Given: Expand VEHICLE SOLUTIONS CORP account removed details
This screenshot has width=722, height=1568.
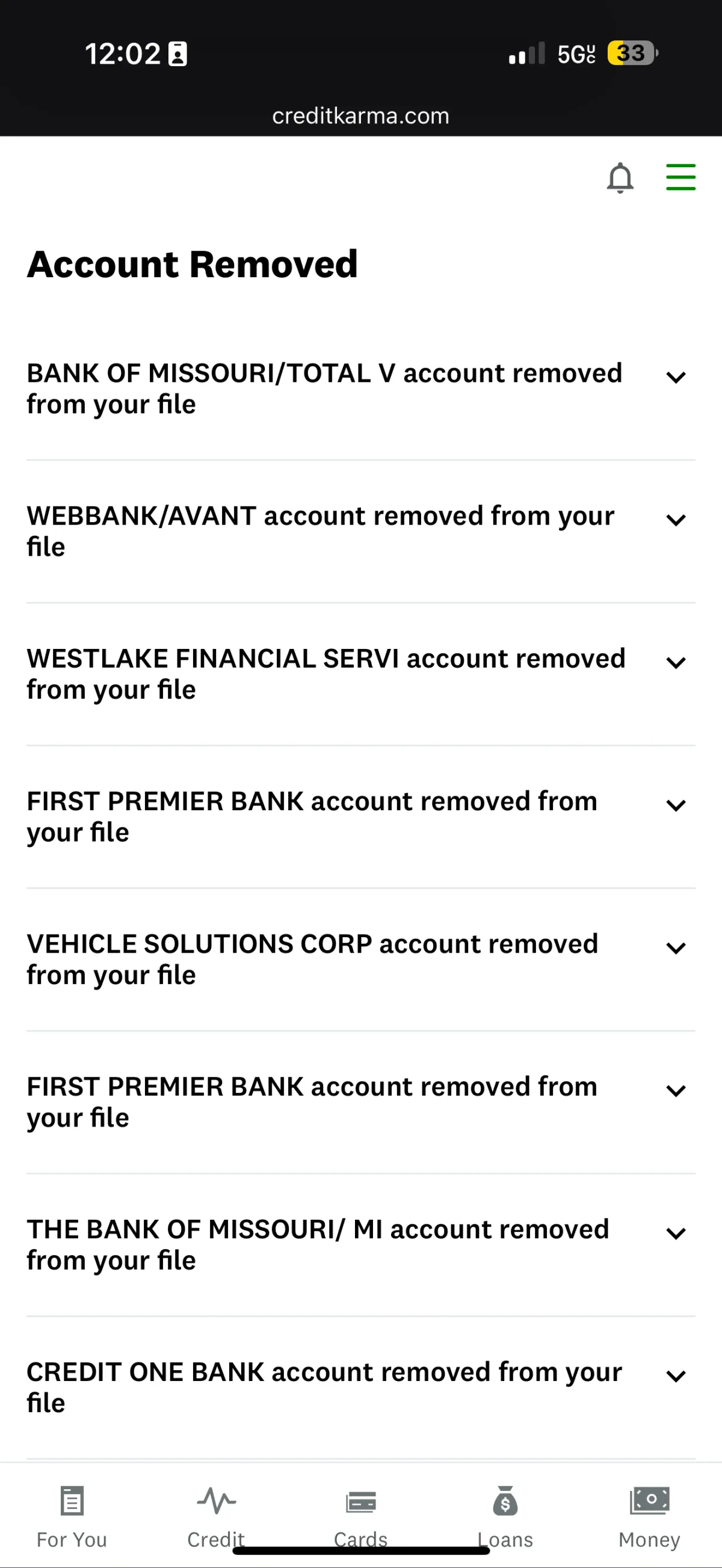Looking at the screenshot, I should pos(676,948).
